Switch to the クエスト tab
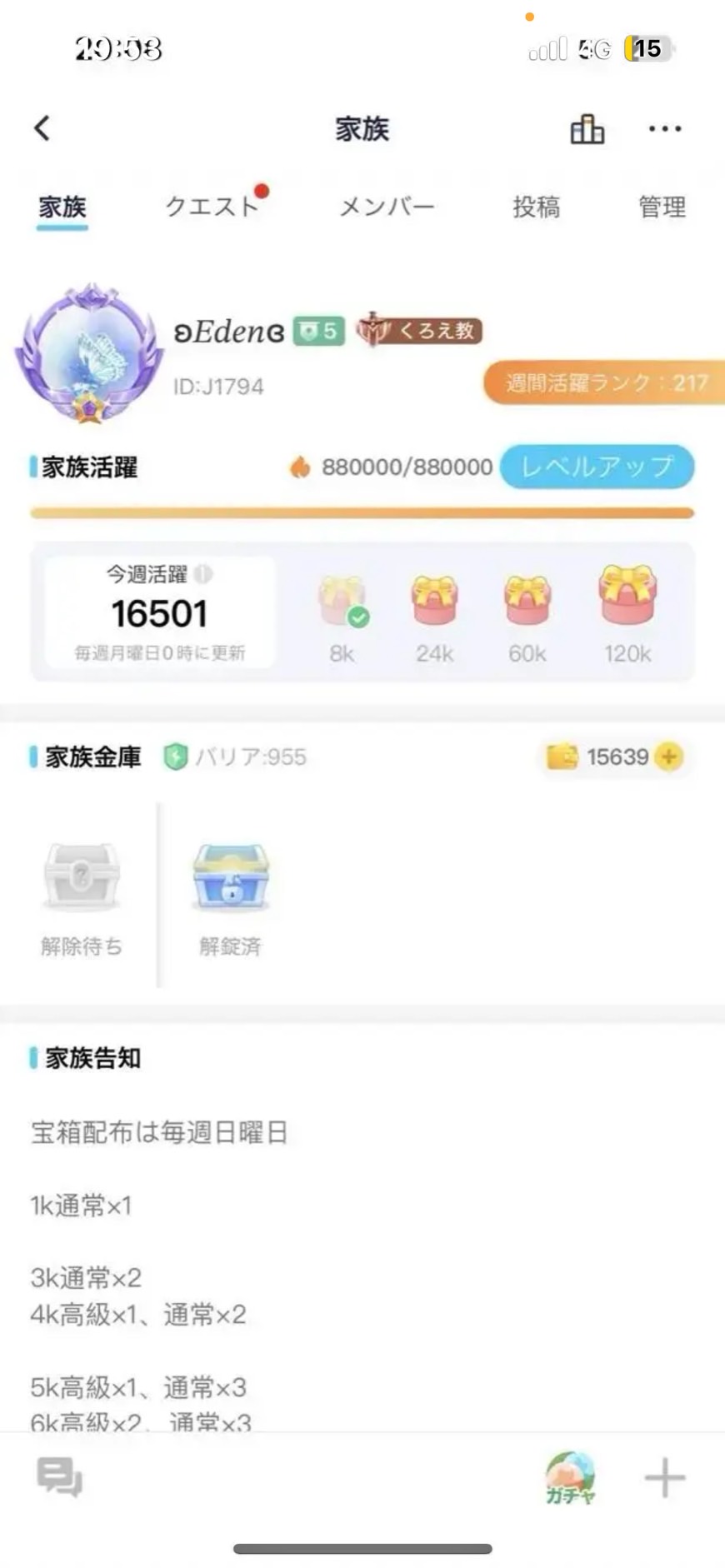Viewport: 725px width, 1568px height. tap(213, 206)
